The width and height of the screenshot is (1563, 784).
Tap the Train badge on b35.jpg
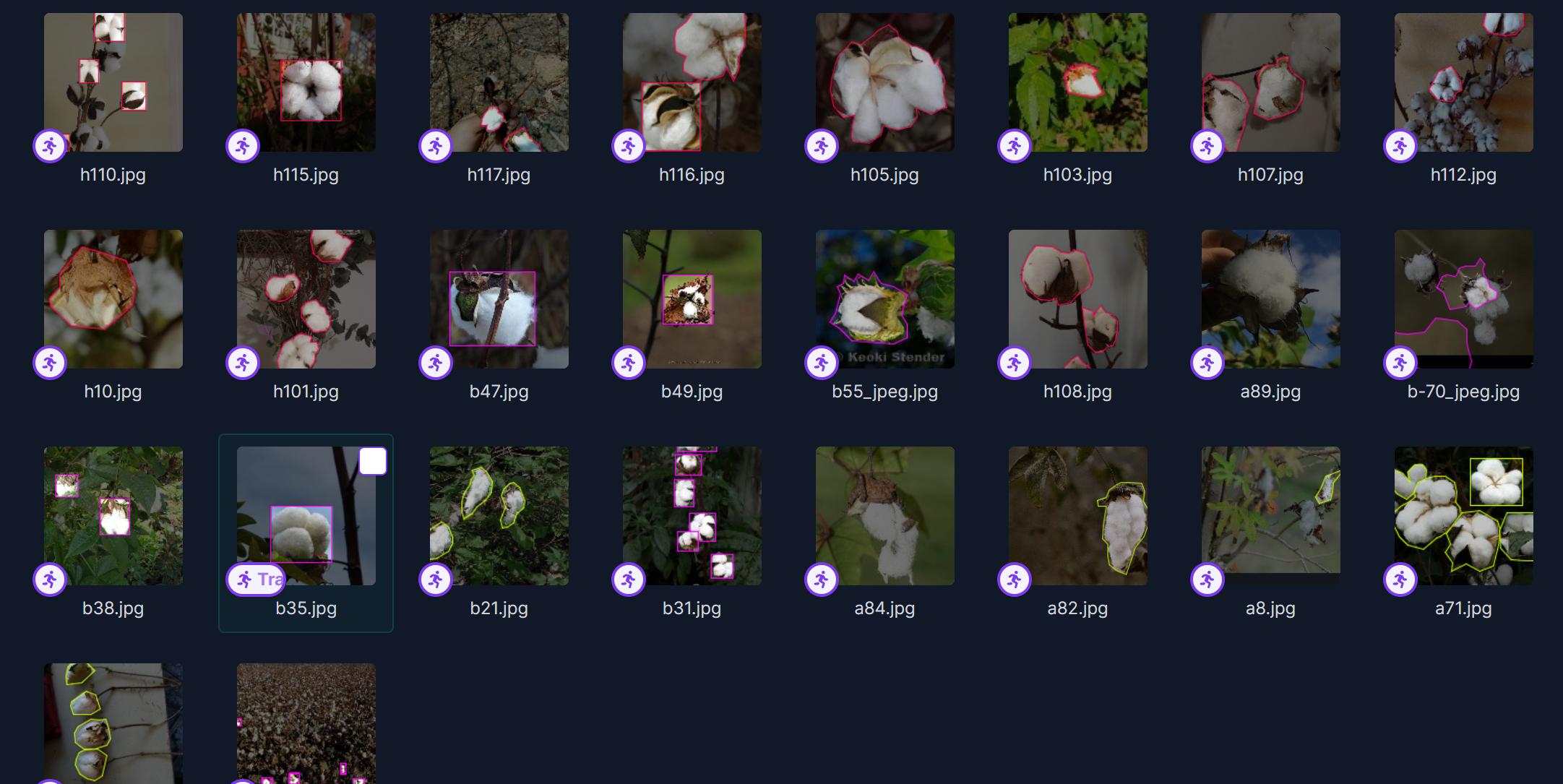(x=257, y=579)
